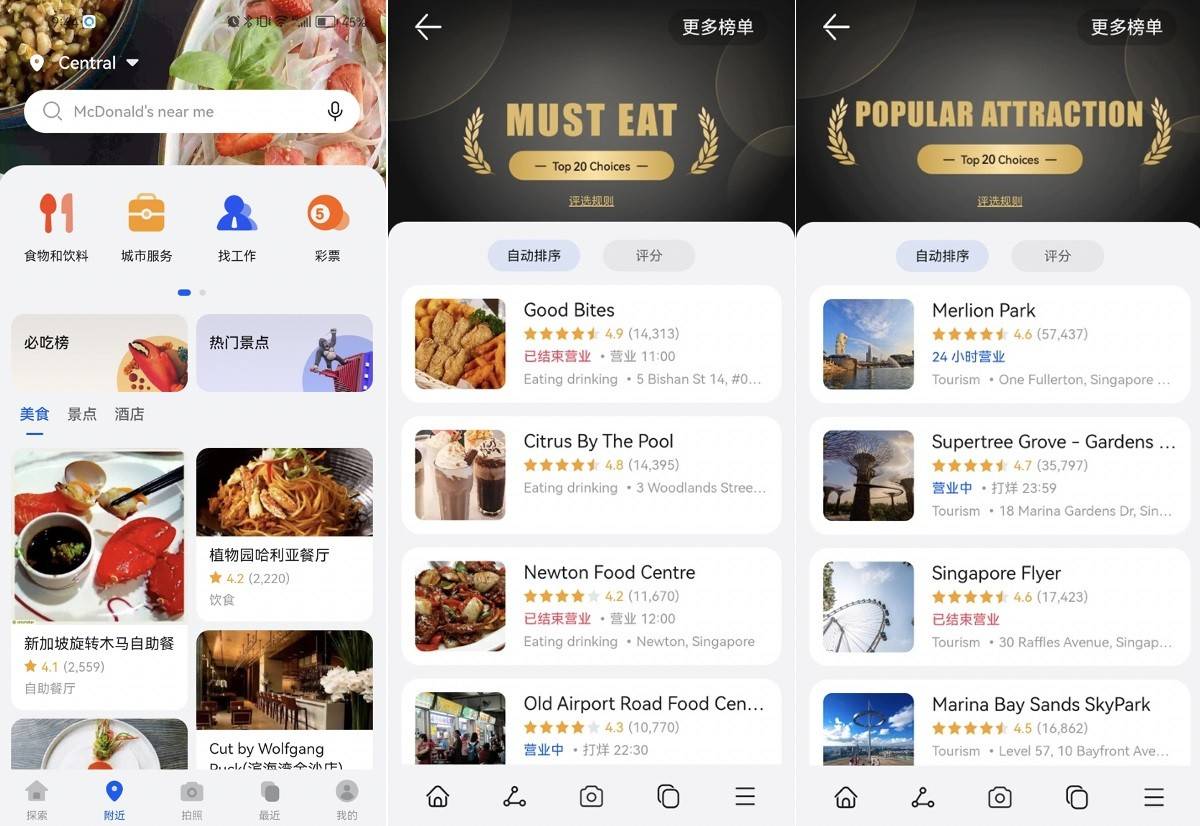Go back from the Must Eat list

(428, 27)
